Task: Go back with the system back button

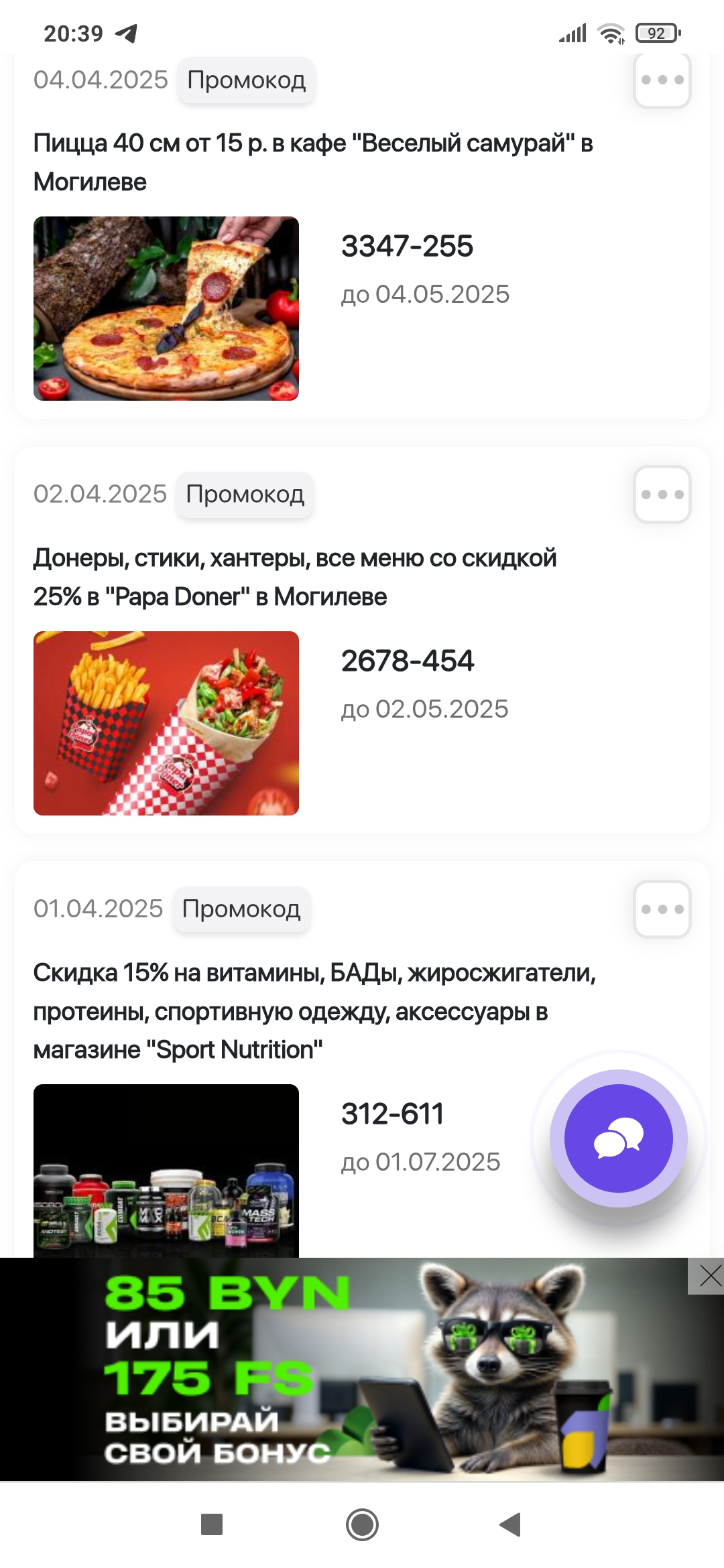Action: [x=510, y=1524]
